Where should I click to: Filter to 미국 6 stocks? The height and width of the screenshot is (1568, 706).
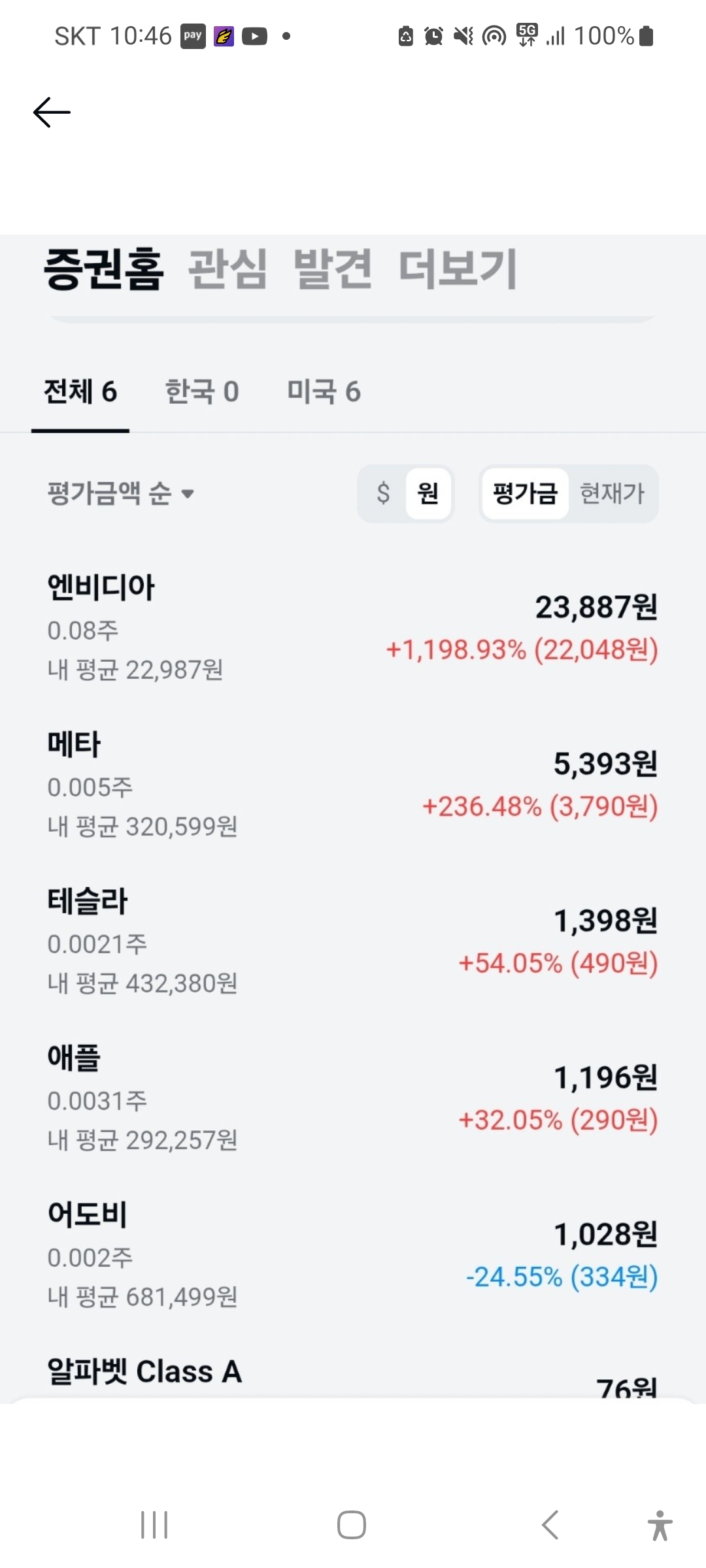click(324, 392)
